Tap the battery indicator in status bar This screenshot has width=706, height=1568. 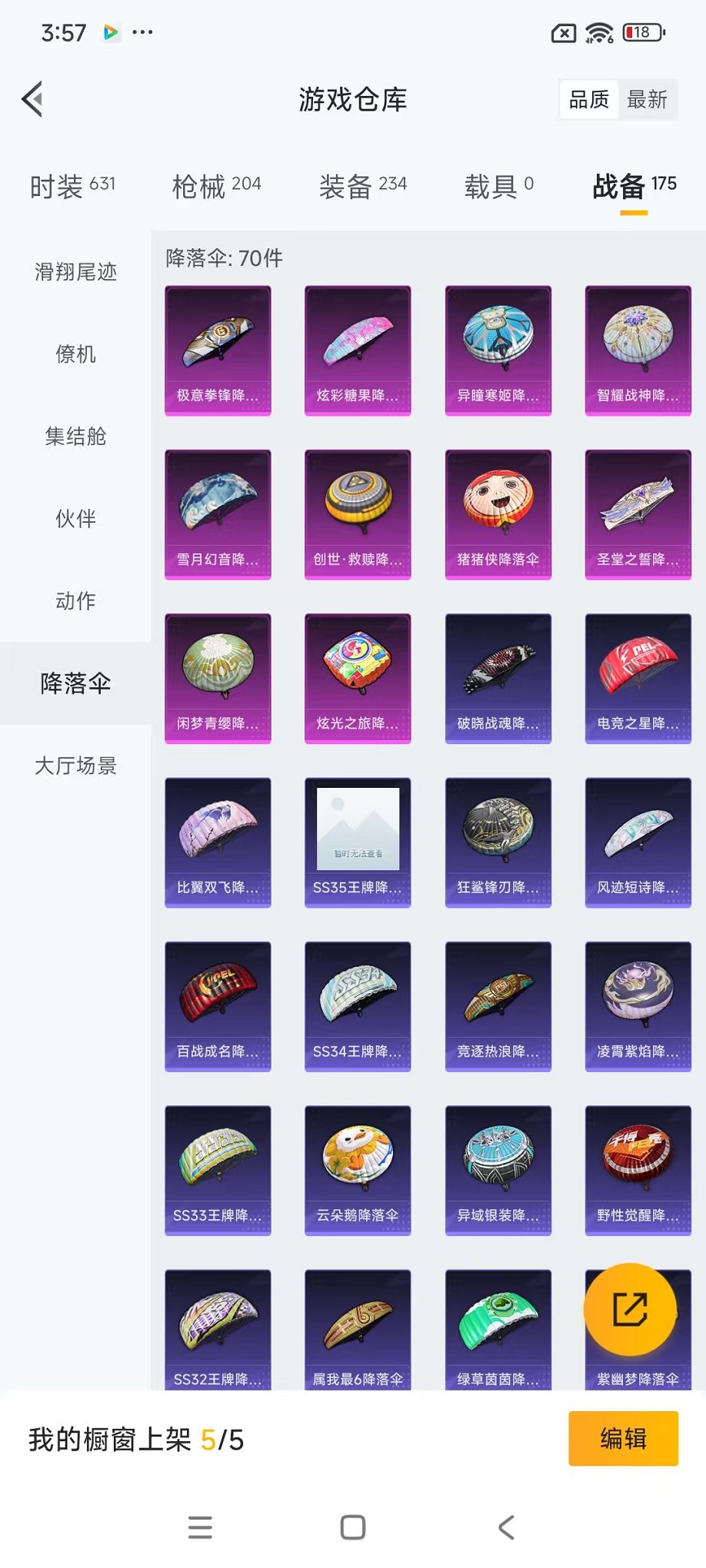641,34
